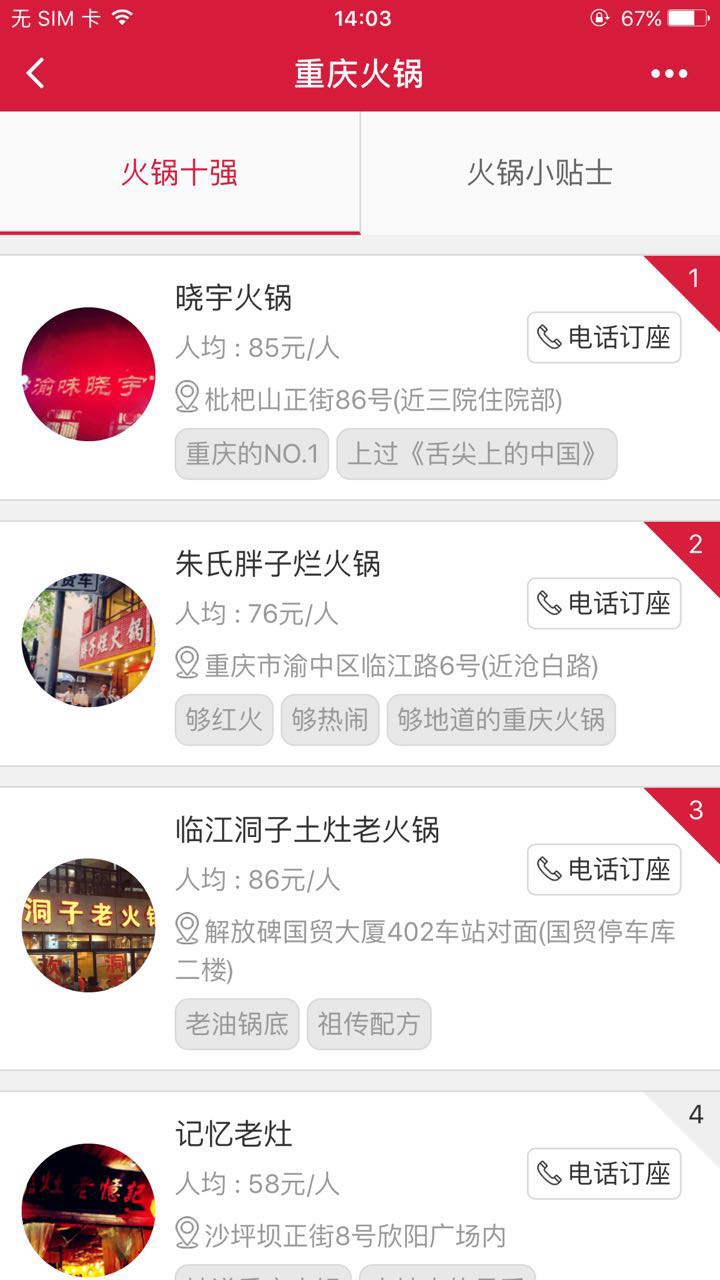Go back using the header arrow

click(36, 73)
